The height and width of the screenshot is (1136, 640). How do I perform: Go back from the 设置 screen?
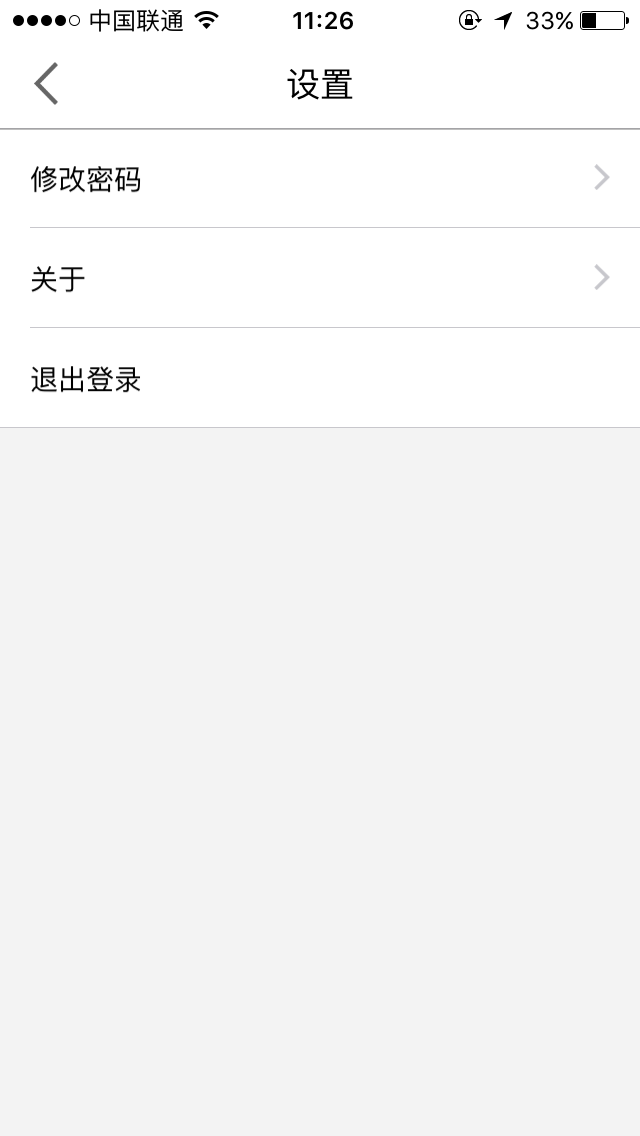(46, 84)
